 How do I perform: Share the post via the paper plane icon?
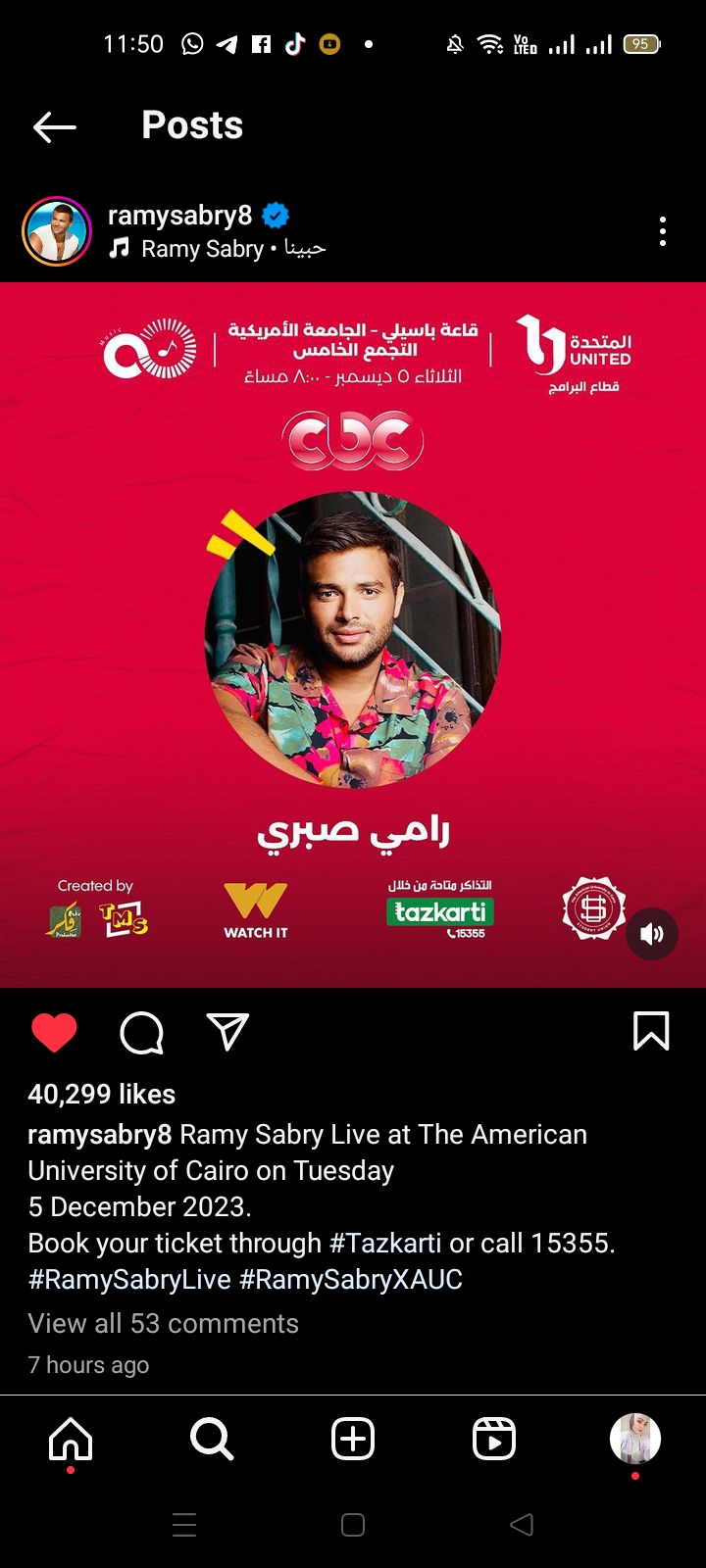227,1032
